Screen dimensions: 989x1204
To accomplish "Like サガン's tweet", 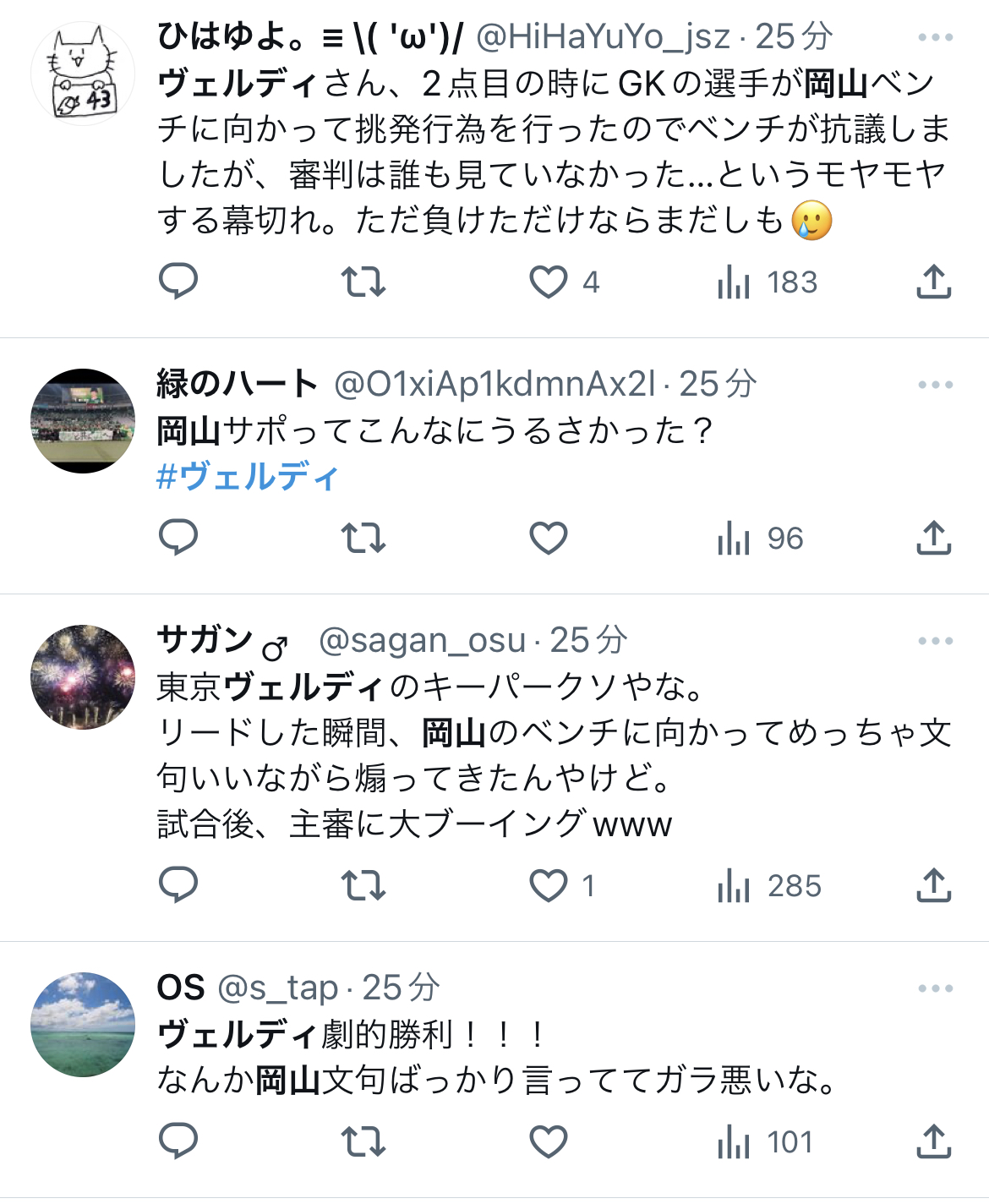I will pos(549,886).
